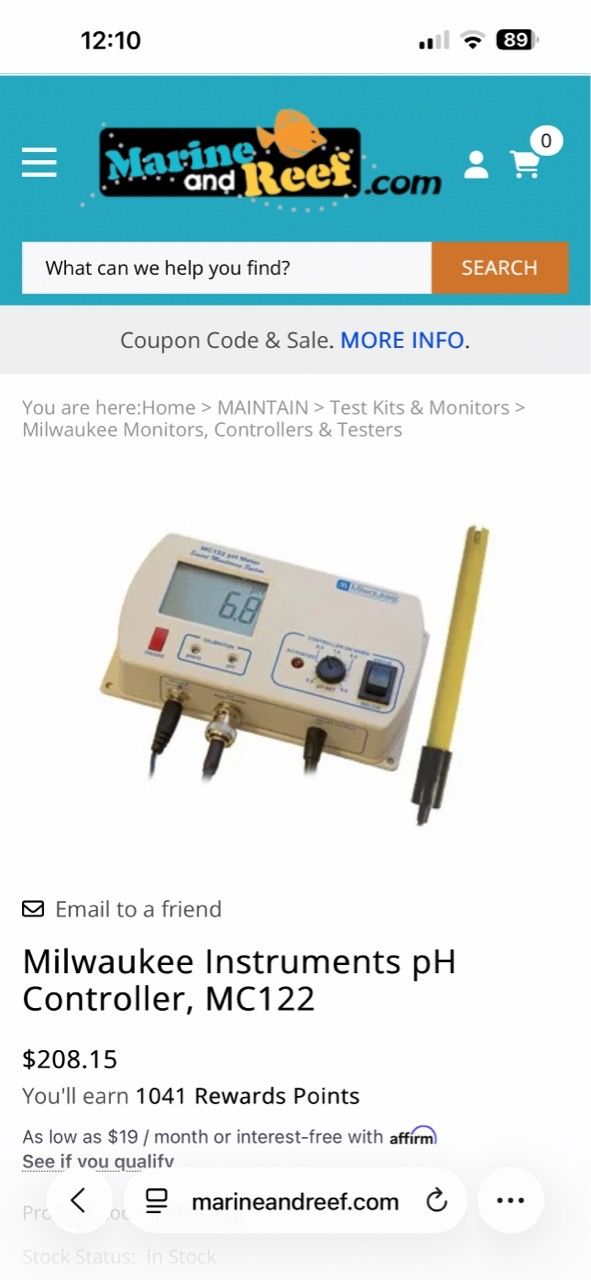Screen dimensions: 591x1280
Task: Email this product to a friend
Action: [x=122, y=909]
